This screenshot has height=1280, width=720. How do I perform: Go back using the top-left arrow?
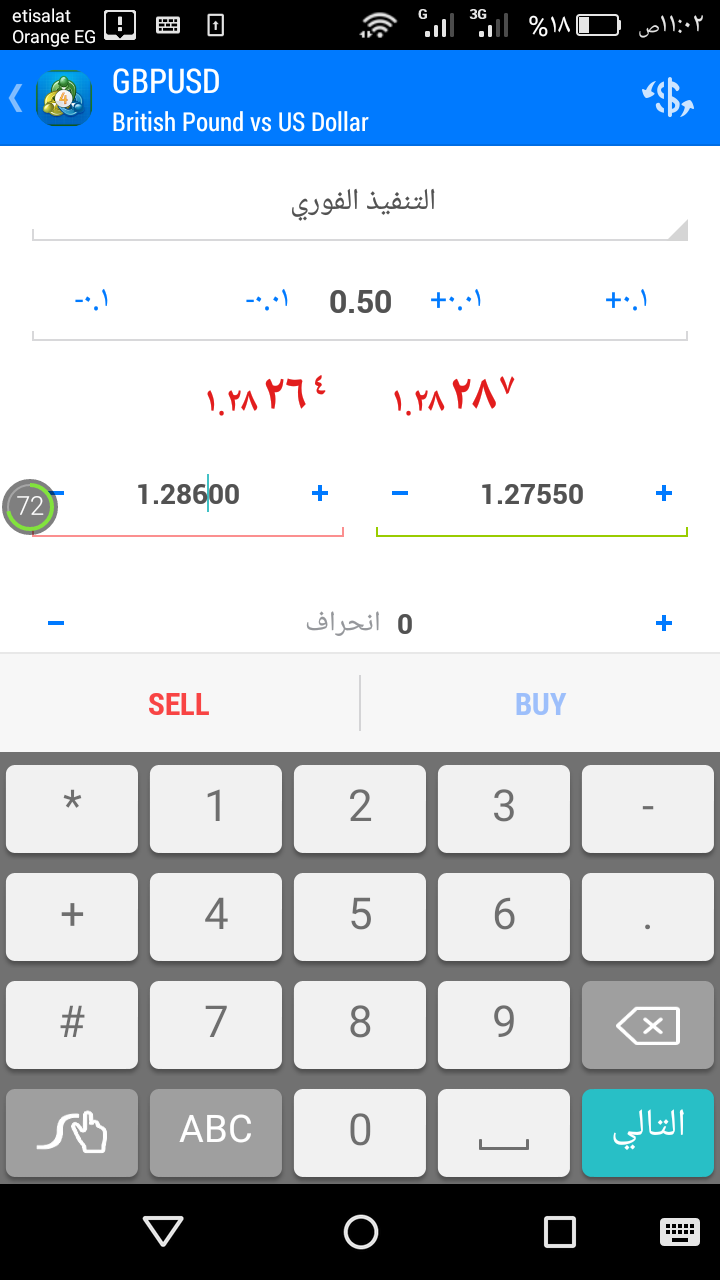click(x=15, y=98)
